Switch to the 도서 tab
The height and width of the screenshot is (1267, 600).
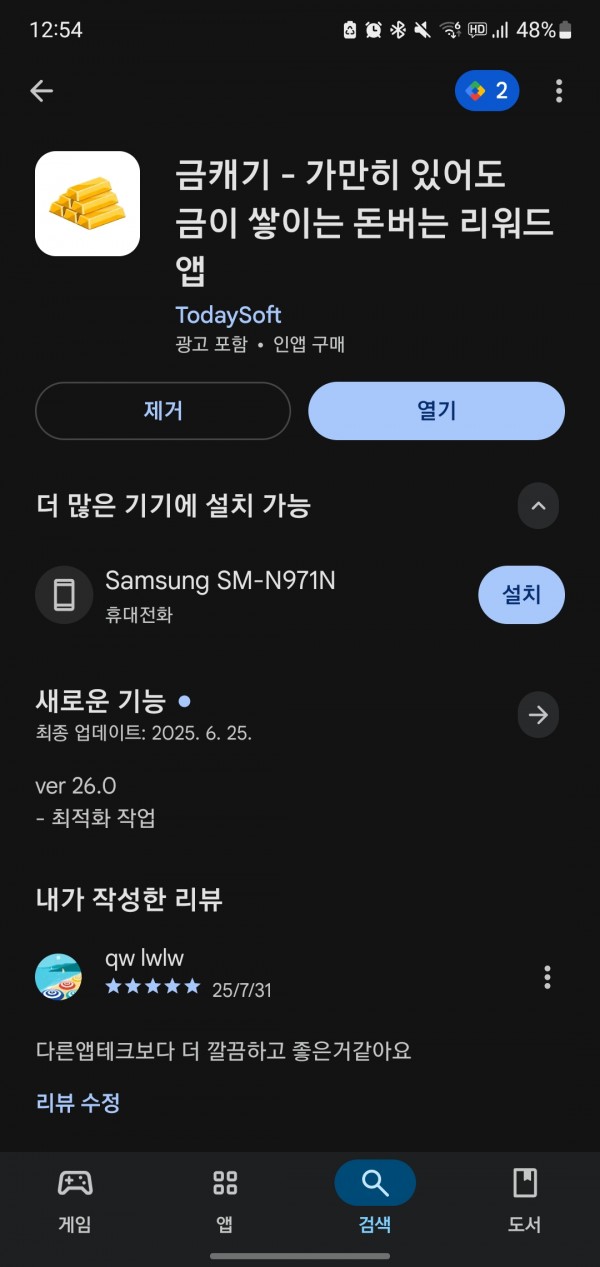pyautogui.click(x=525, y=1200)
